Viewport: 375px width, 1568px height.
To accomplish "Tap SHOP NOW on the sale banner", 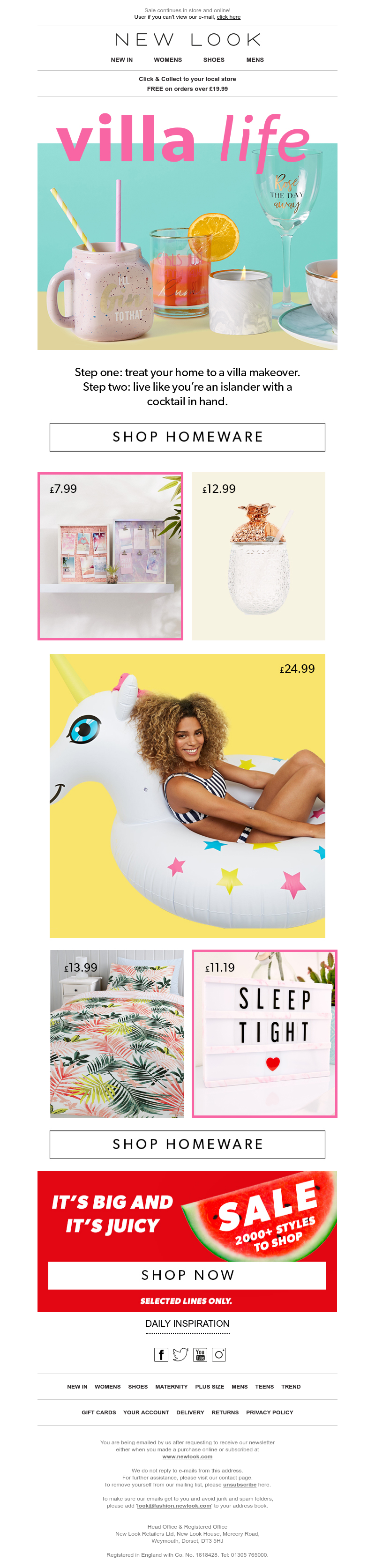I will pos(187,1275).
